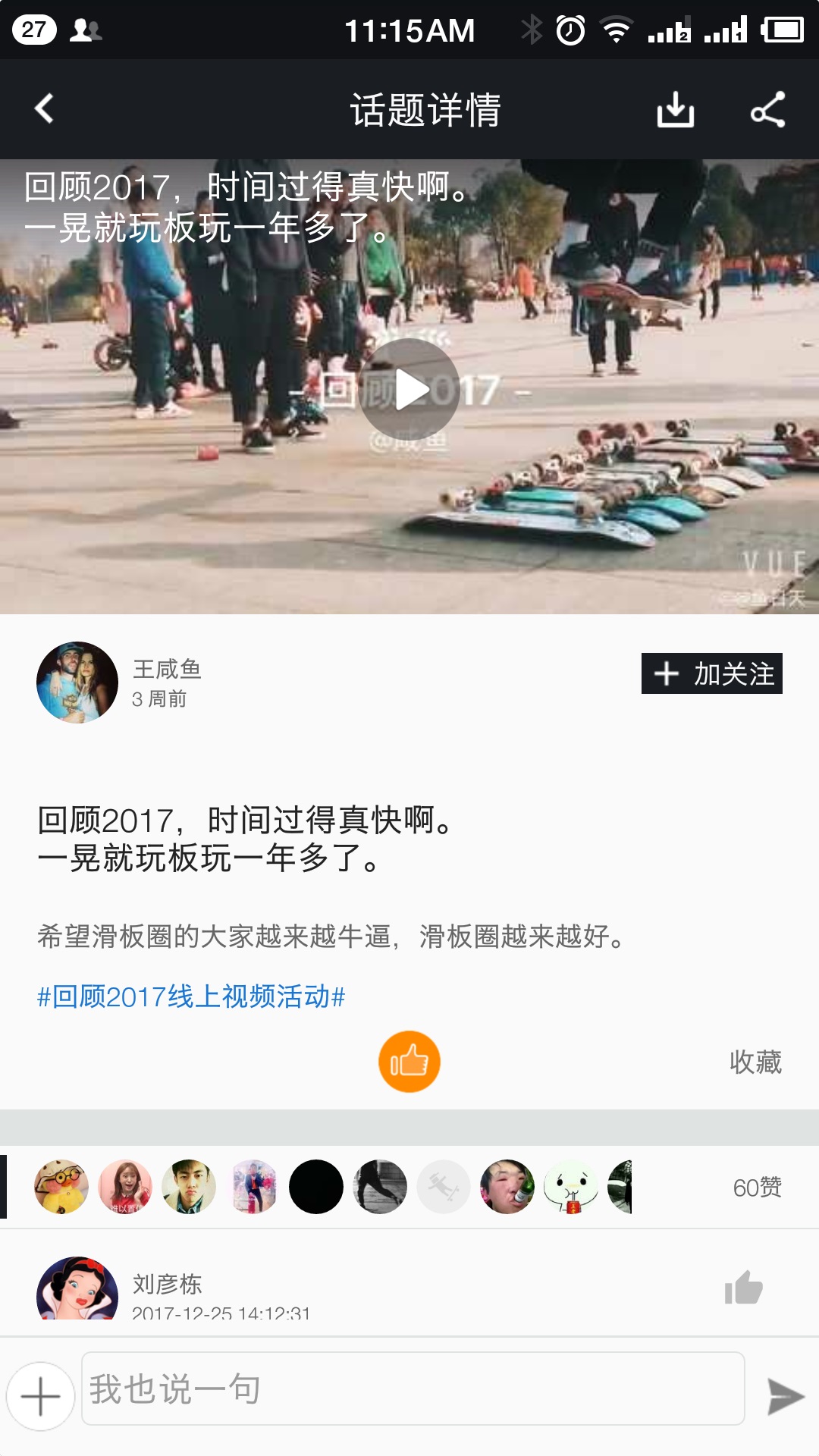Image resolution: width=819 pixels, height=1456 pixels.
Task: Go back from the topic details page
Action: pos(44,108)
